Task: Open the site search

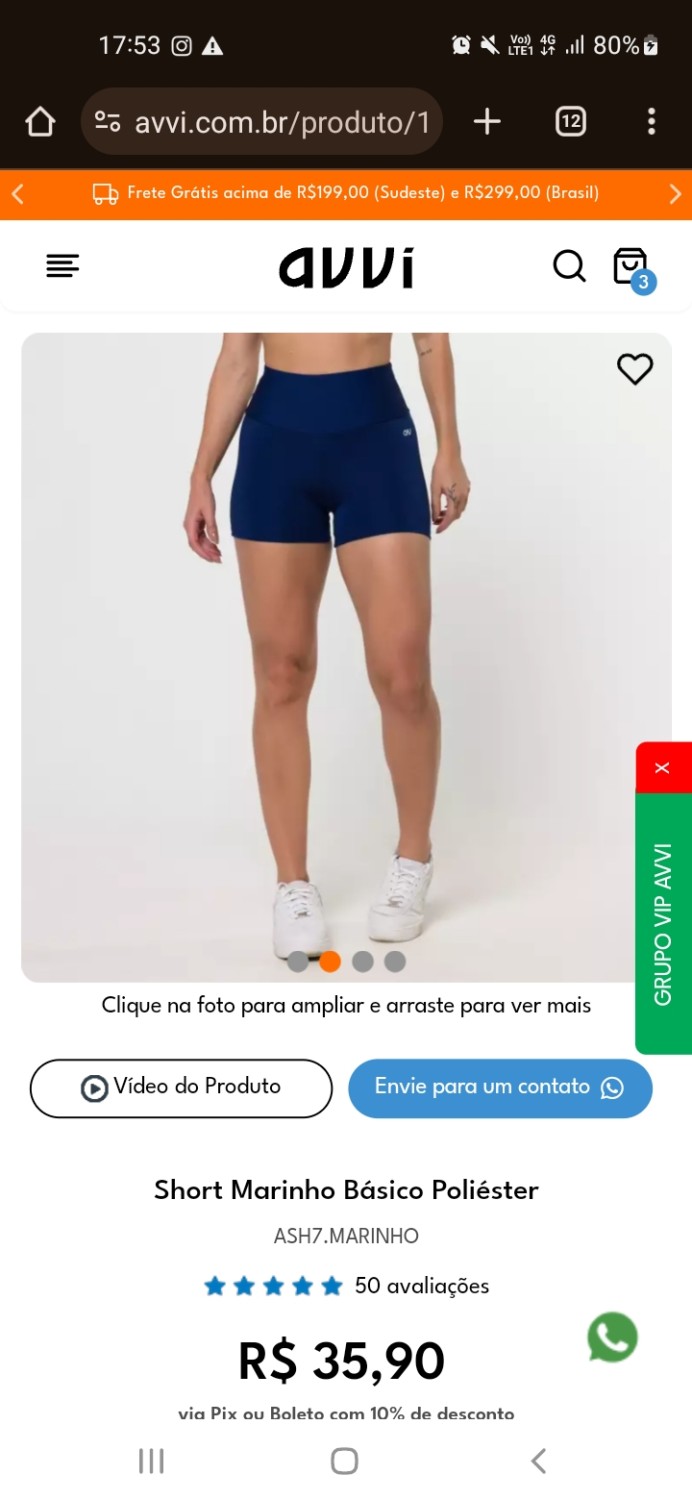Action: coord(569,266)
